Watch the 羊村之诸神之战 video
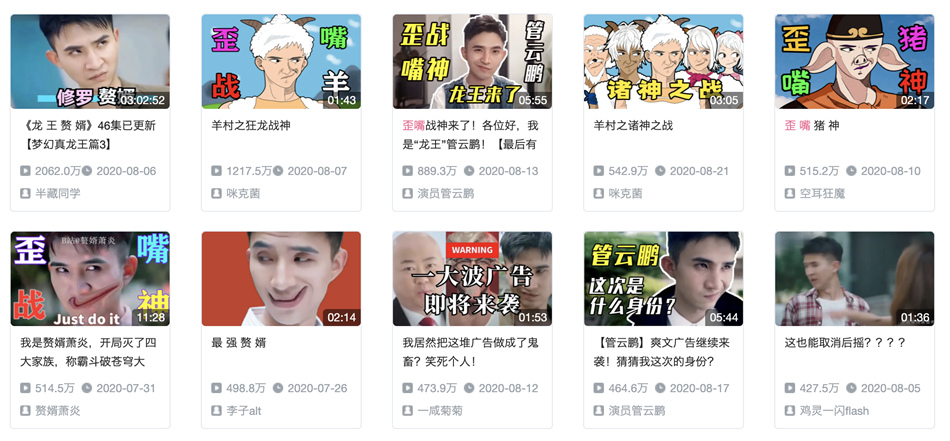Screen dimensions: 950x441 pos(662,62)
